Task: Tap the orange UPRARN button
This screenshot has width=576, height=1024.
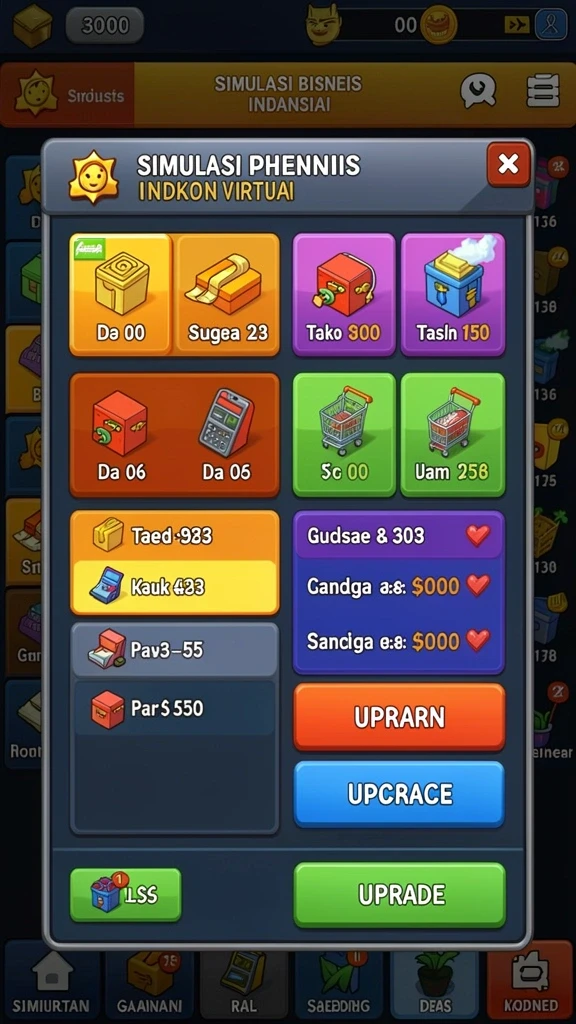Action: coord(399,717)
